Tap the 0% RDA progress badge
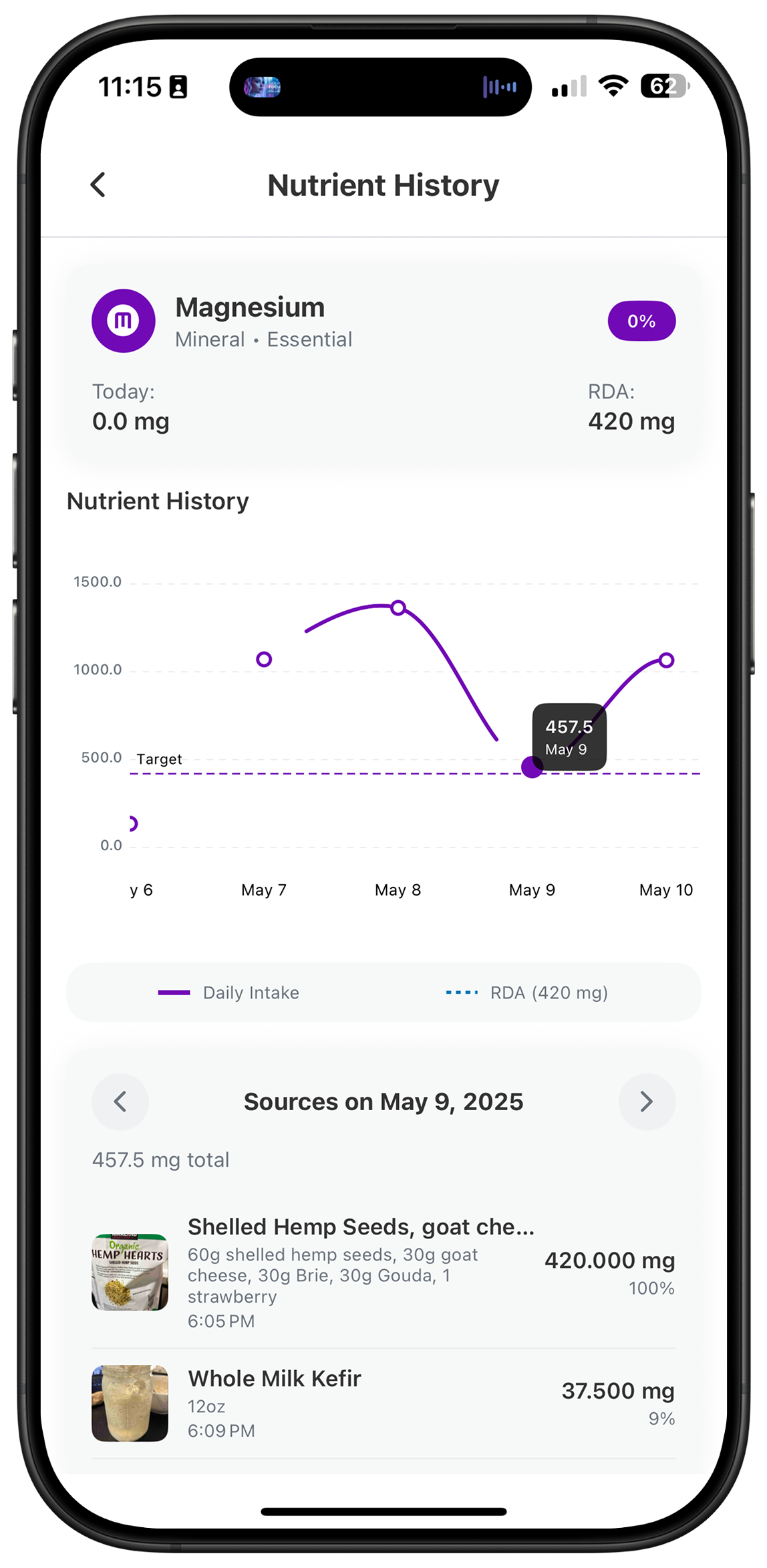This screenshot has height=1568, width=767. pyautogui.click(x=641, y=321)
